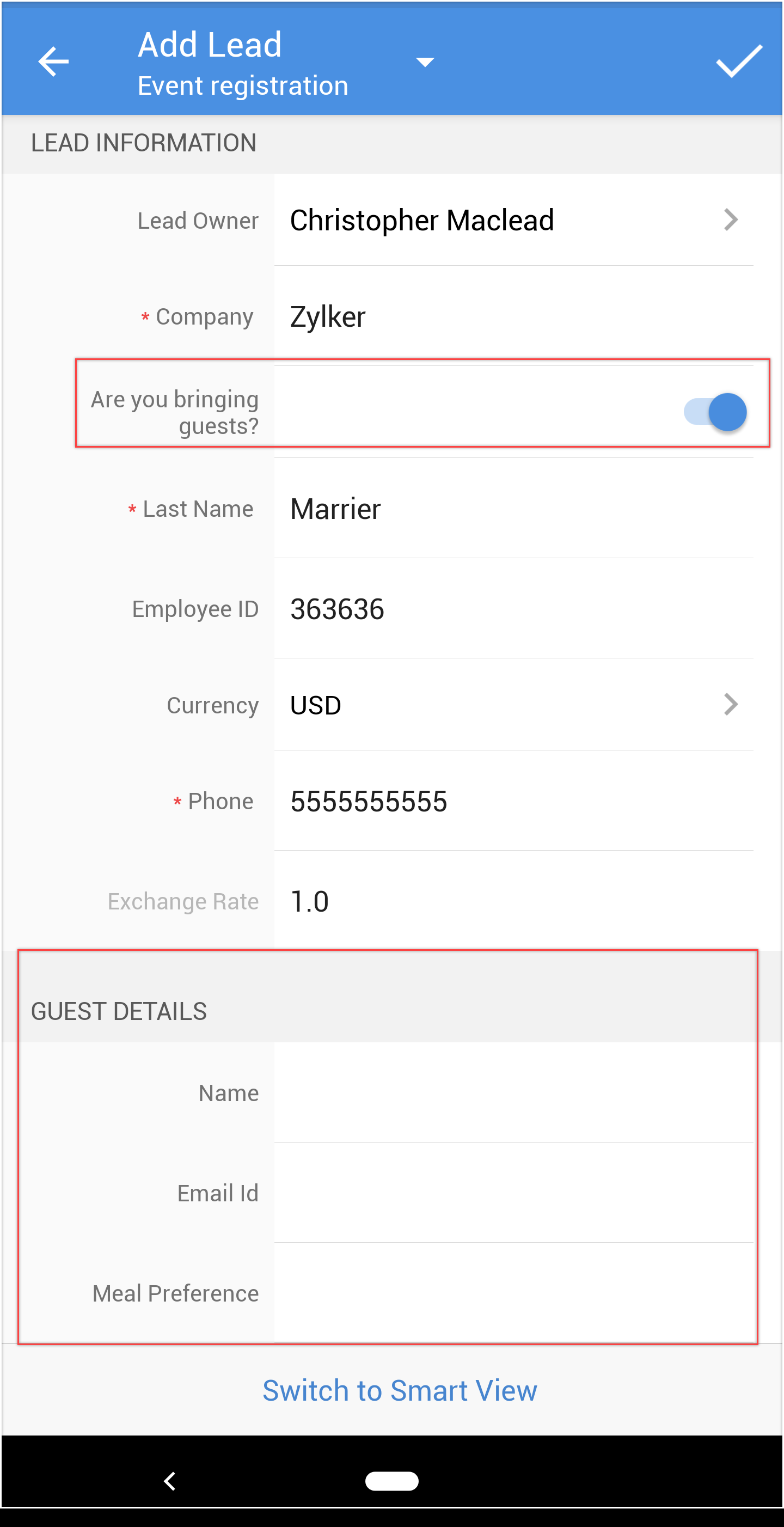Open the Lead Owner picker

[513, 220]
